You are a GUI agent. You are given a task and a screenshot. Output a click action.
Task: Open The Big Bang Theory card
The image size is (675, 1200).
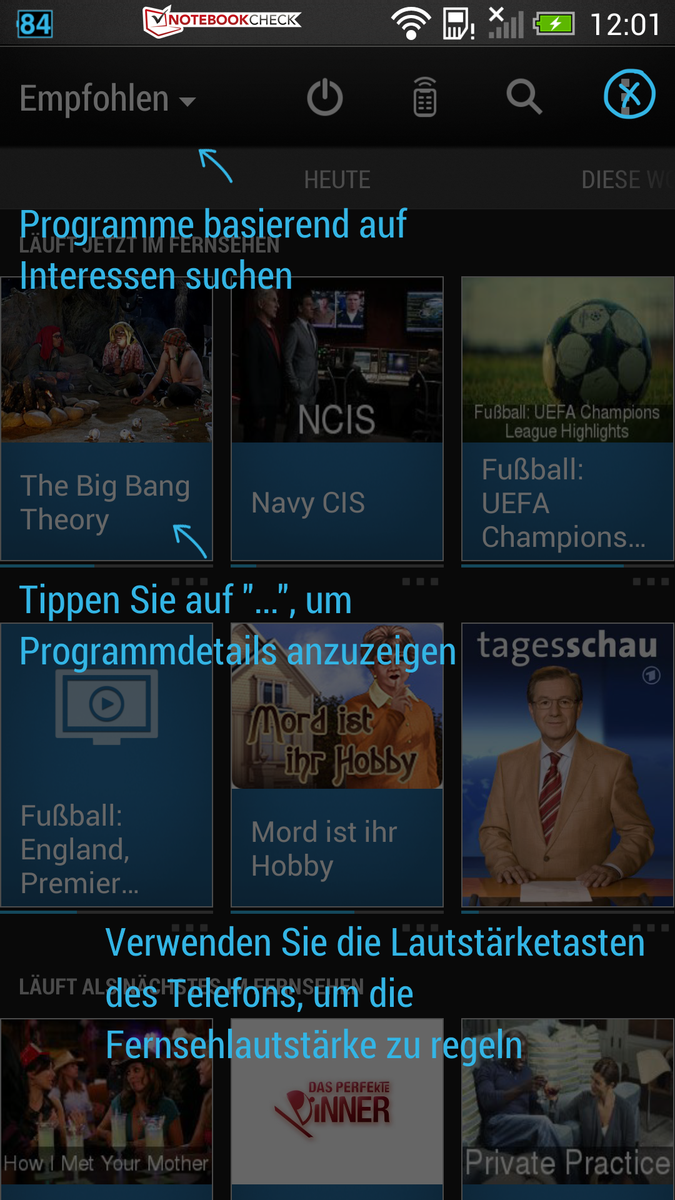106,418
